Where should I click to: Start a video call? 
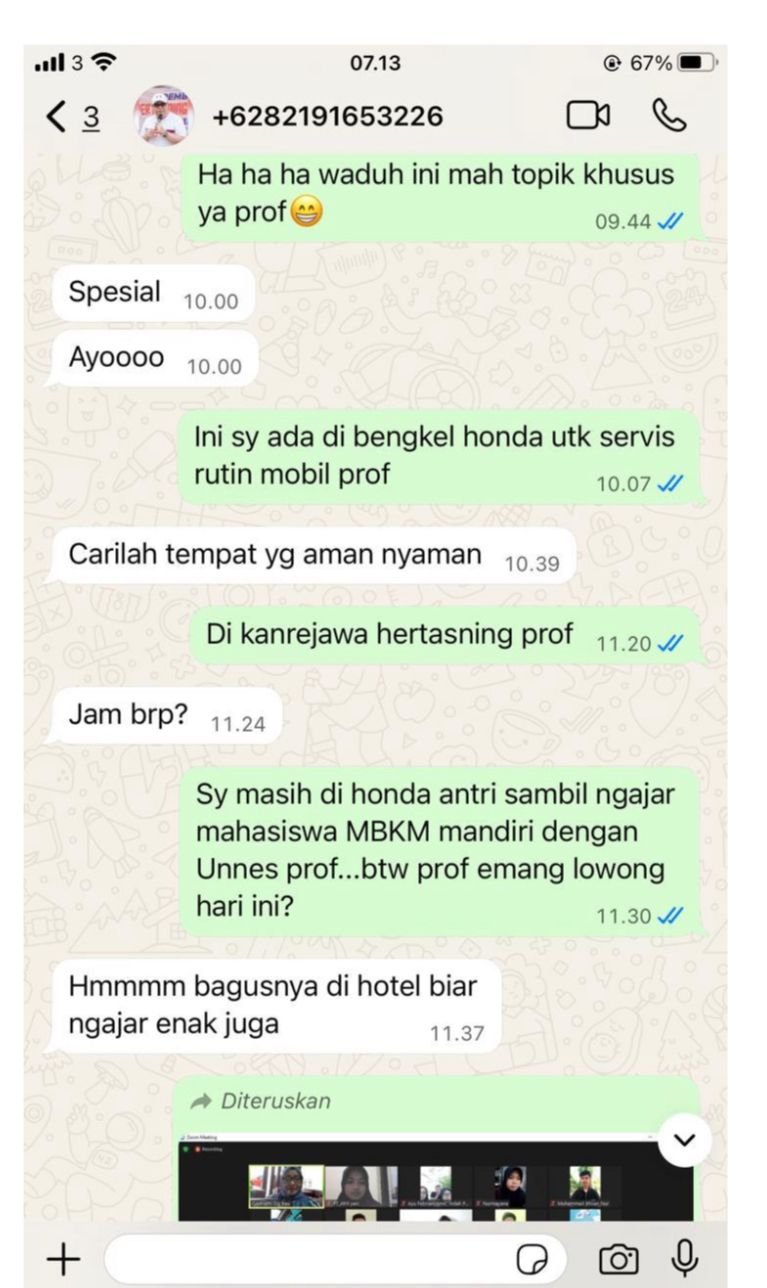click(x=588, y=117)
